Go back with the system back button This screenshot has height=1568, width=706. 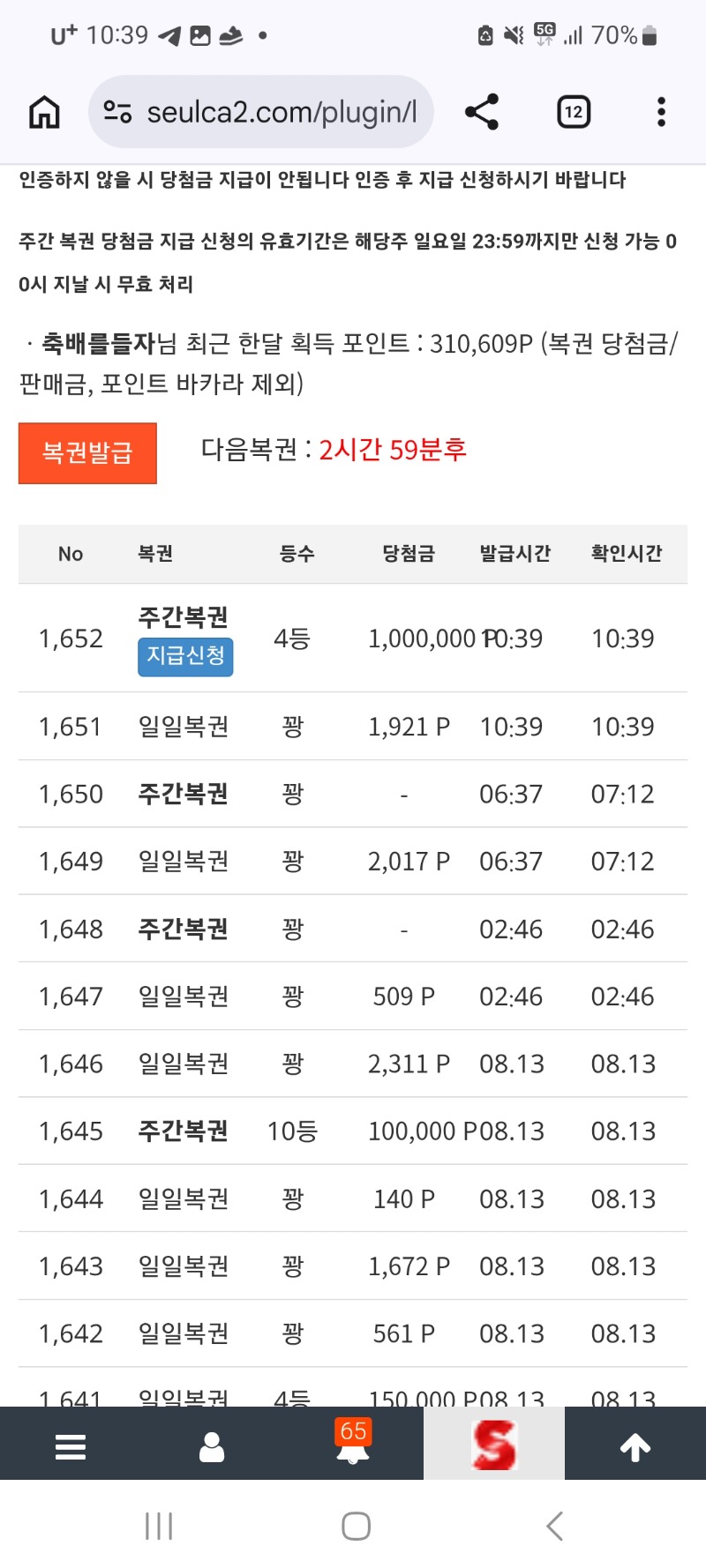pyautogui.click(x=554, y=1526)
